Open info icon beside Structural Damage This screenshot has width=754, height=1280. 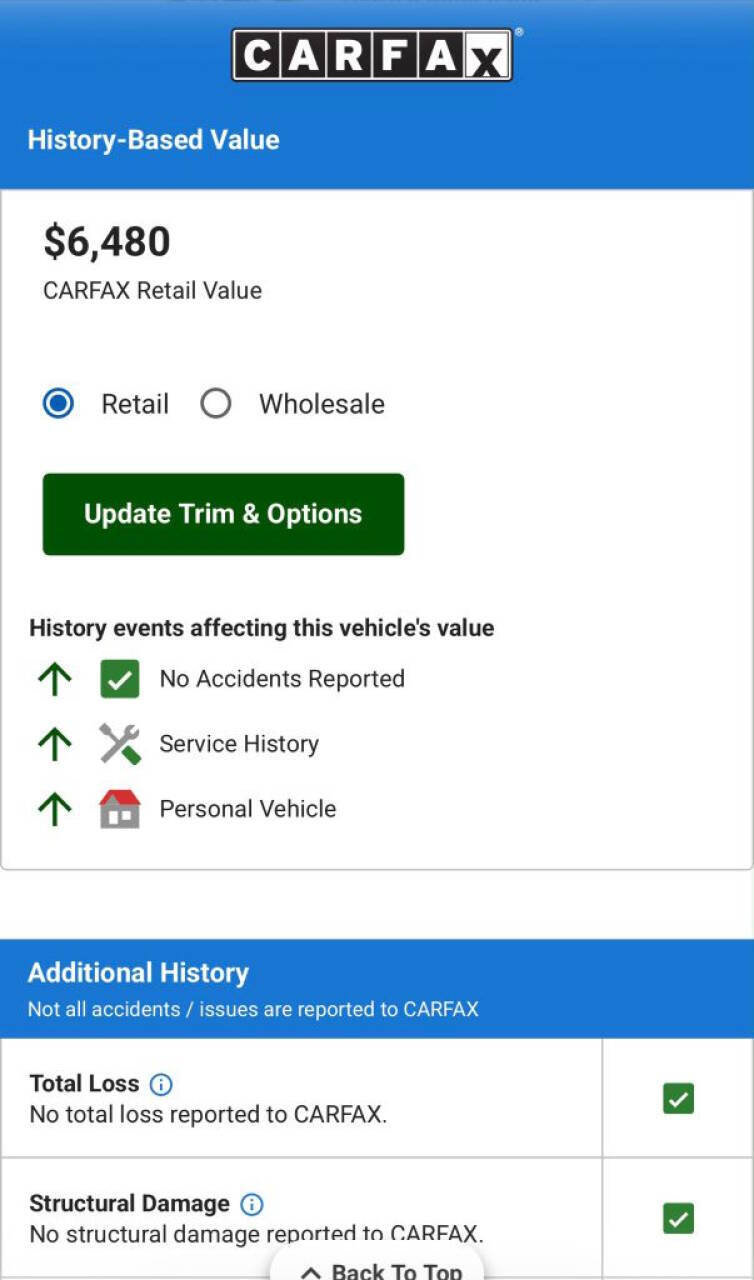pyautogui.click(x=252, y=1204)
